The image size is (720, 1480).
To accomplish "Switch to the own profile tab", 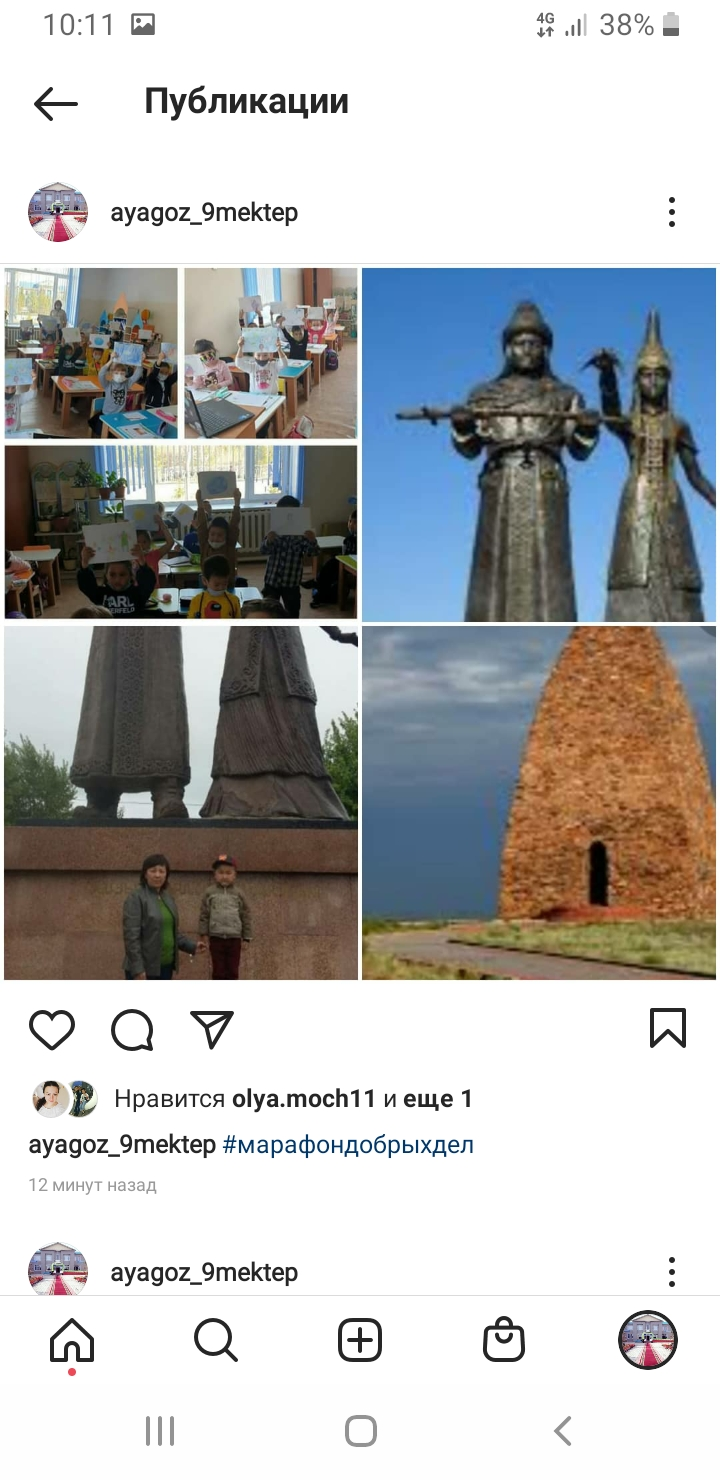I will tap(648, 1340).
